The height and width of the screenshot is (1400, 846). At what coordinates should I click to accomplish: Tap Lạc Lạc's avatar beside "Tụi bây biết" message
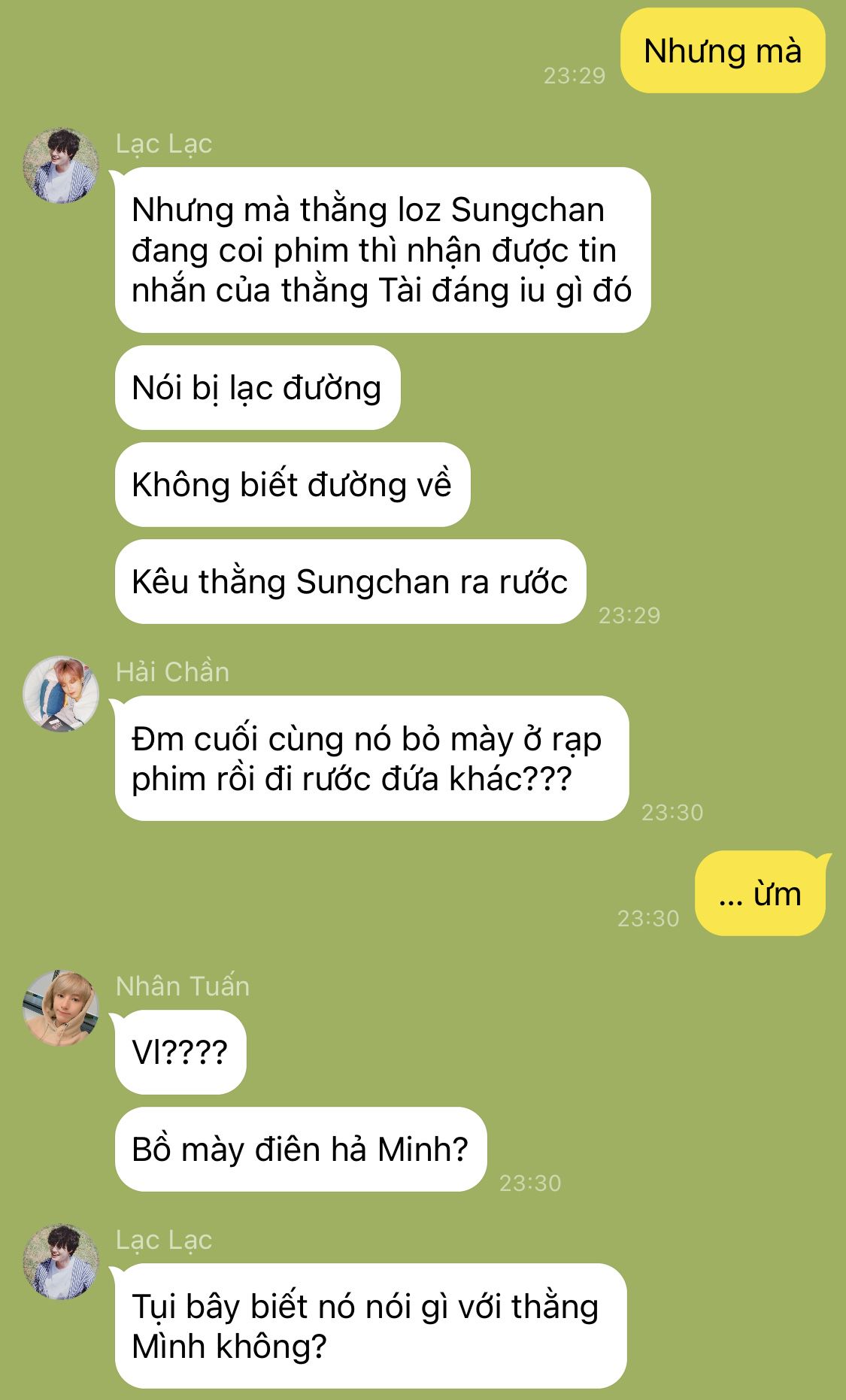(61, 1262)
